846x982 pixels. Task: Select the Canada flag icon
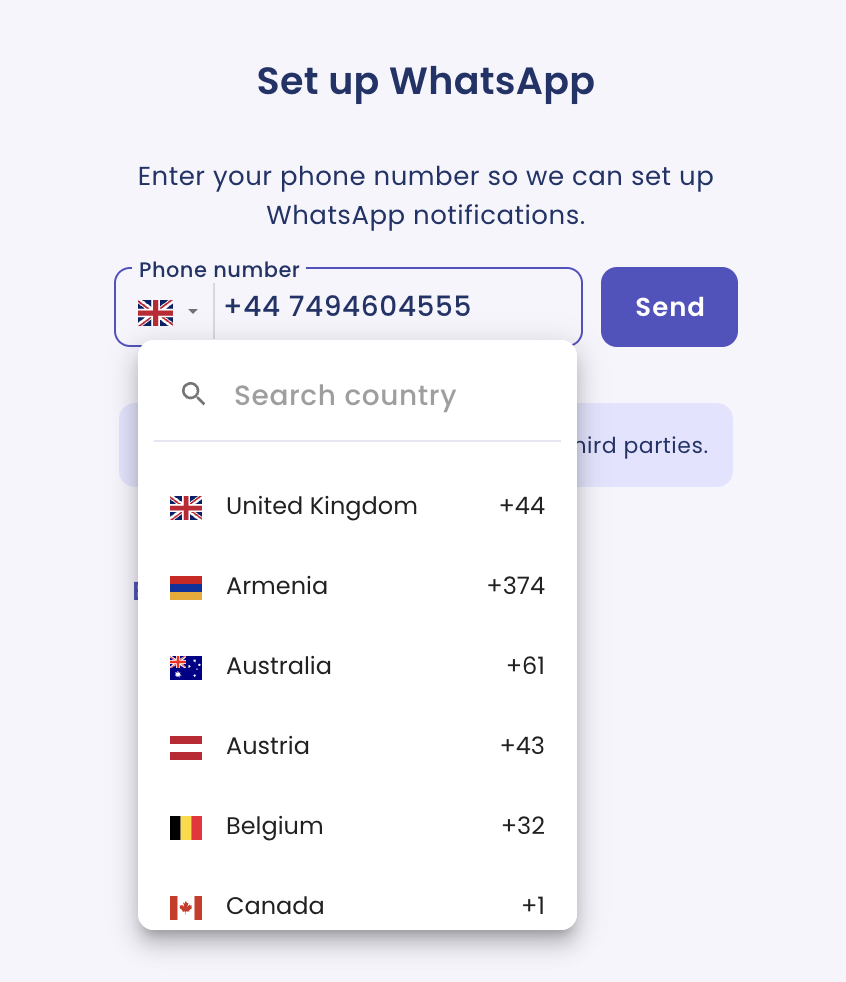[184, 906]
